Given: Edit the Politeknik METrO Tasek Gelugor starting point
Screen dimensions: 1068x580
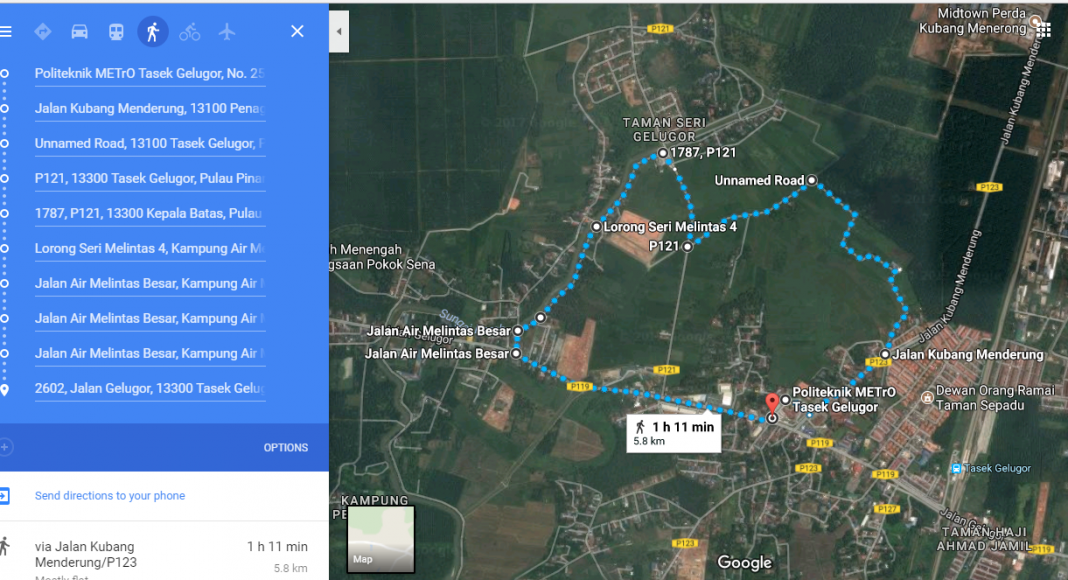Looking at the screenshot, I should [149, 73].
